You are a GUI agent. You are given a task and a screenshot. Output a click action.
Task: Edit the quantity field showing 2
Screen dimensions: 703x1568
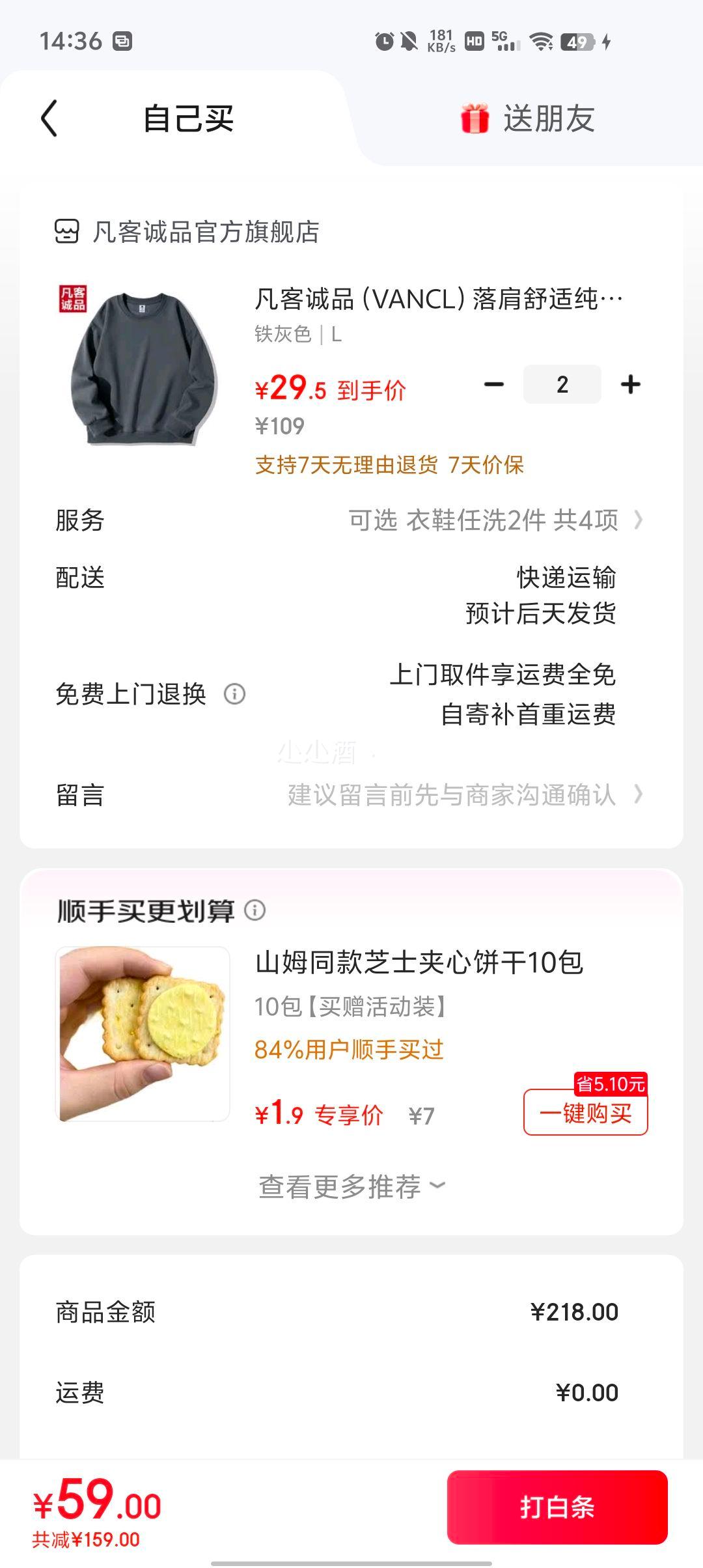pos(562,384)
